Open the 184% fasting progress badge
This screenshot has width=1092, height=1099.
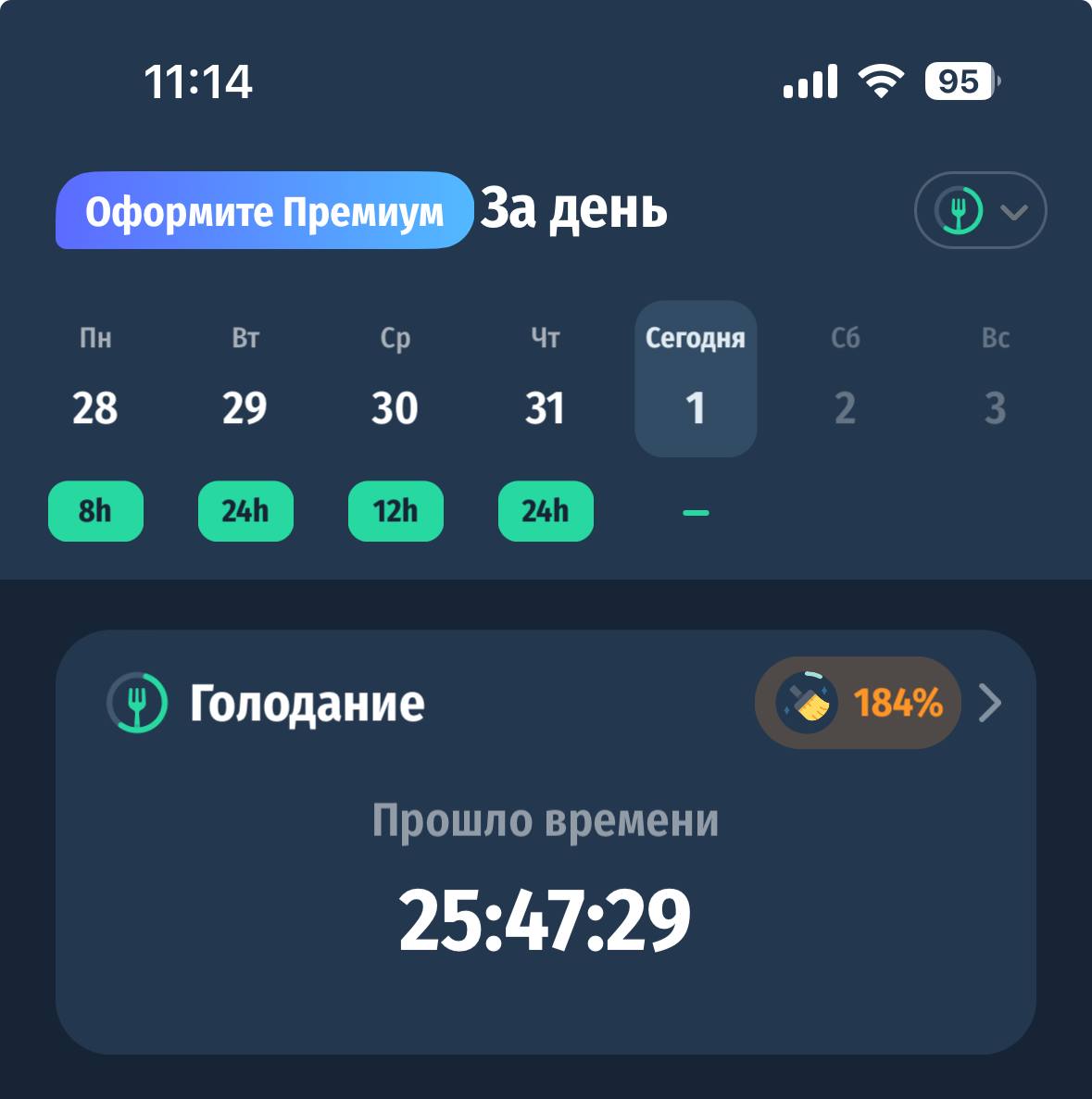tap(858, 703)
